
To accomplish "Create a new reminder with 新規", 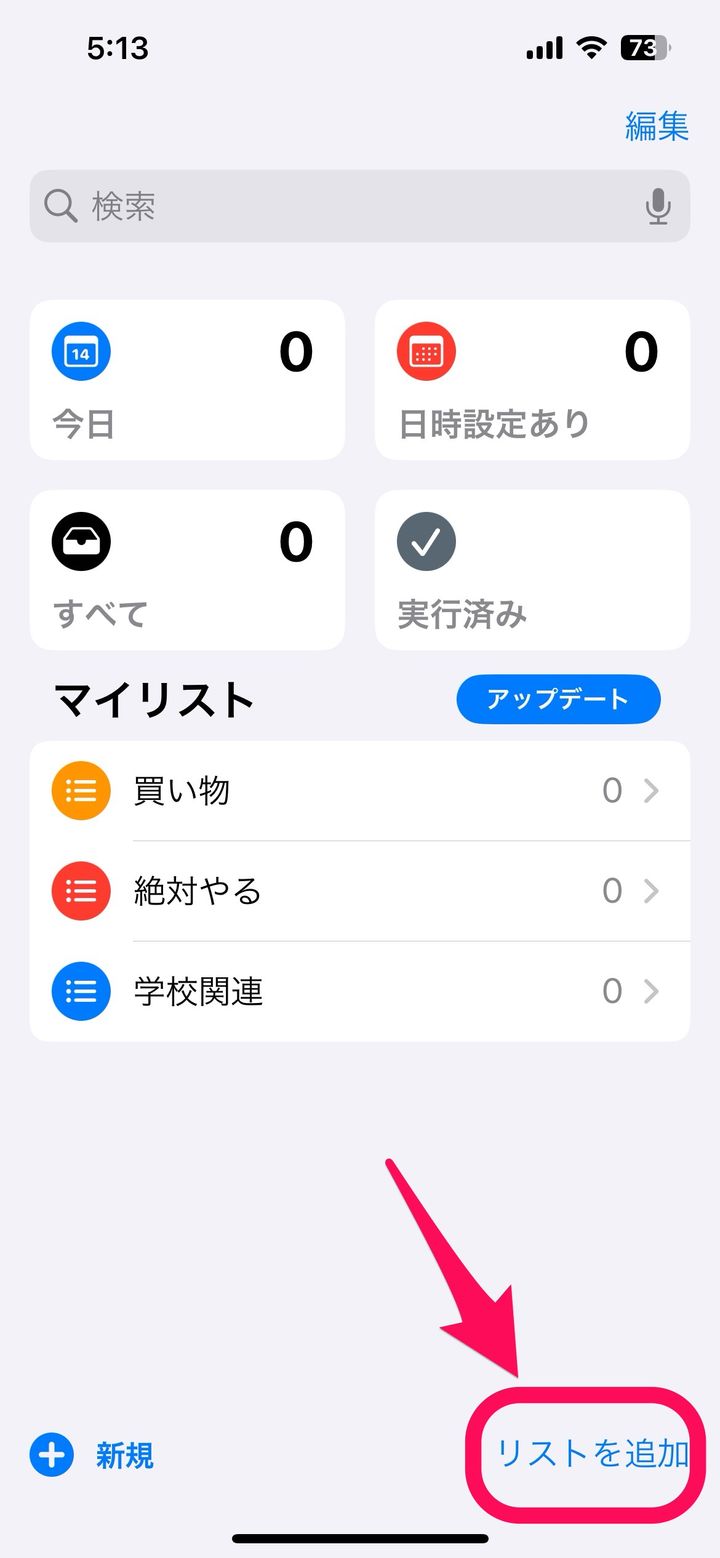I will click(92, 1455).
